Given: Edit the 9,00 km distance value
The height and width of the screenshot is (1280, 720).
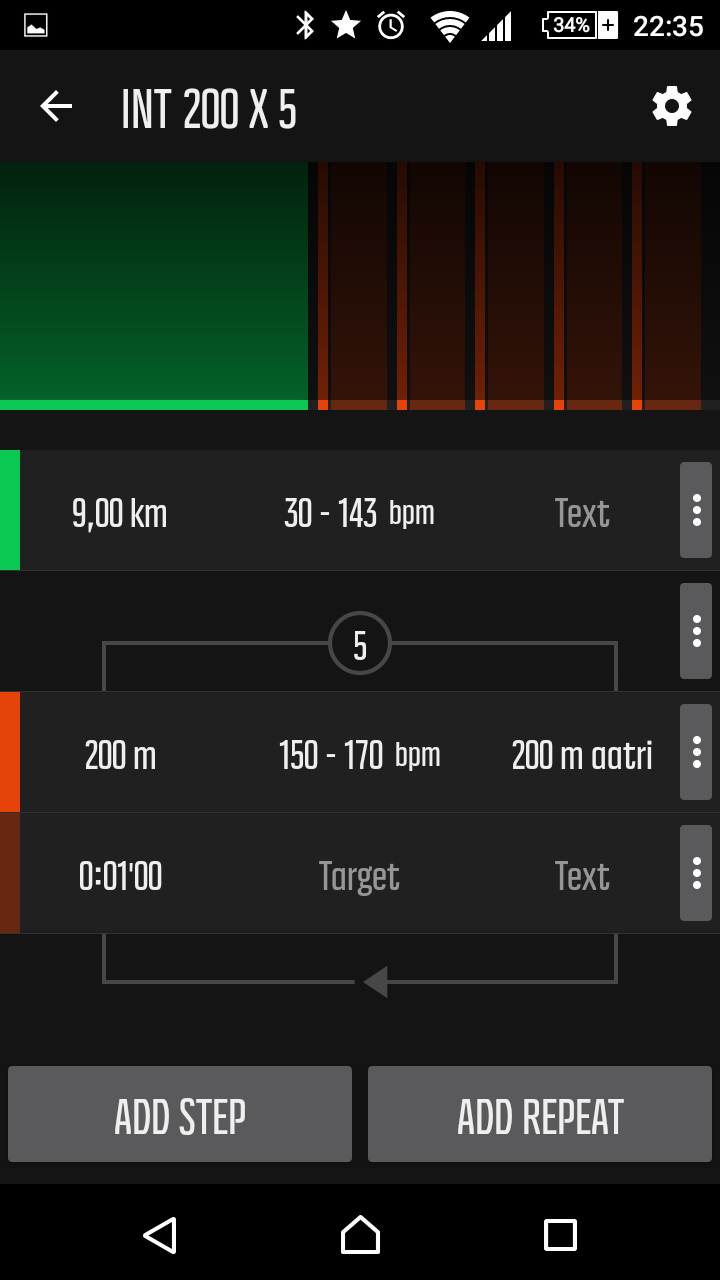Looking at the screenshot, I should tap(119, 513).
